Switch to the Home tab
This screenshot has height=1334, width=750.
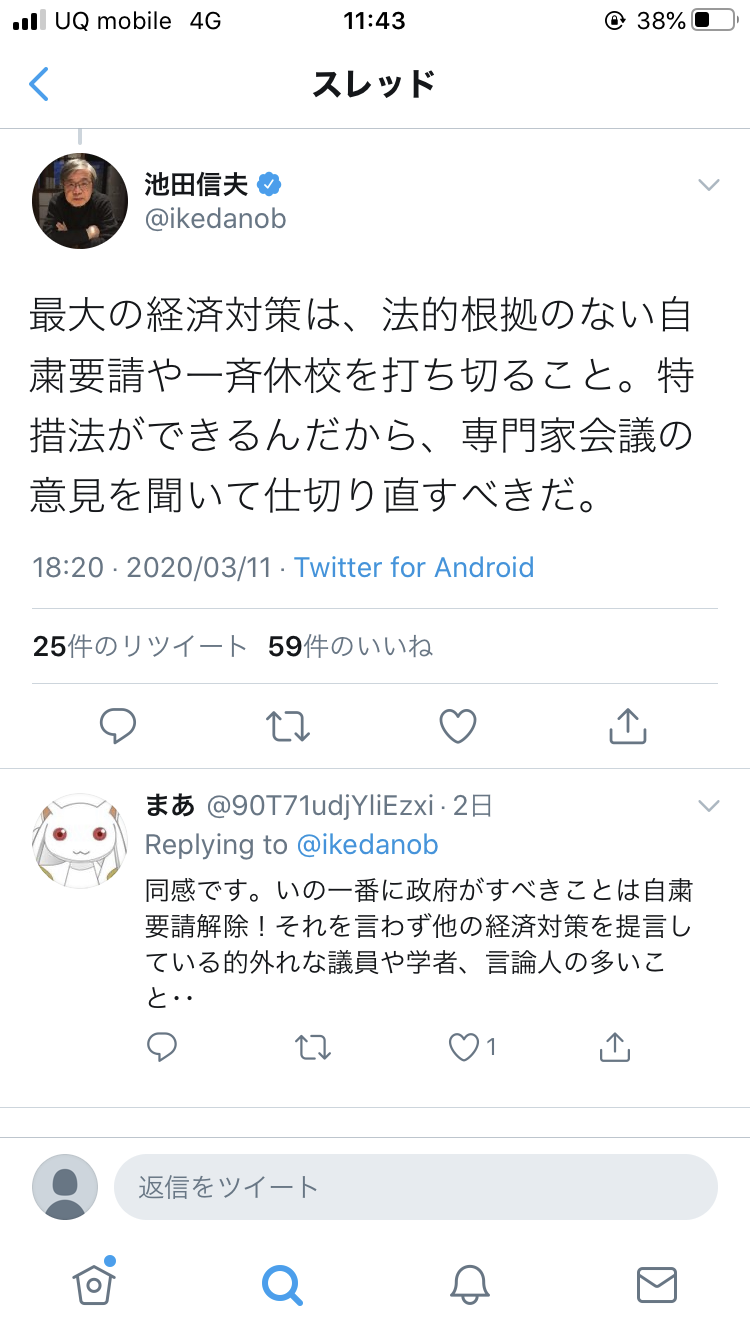pyautogui.click(x=93, y=1283)
